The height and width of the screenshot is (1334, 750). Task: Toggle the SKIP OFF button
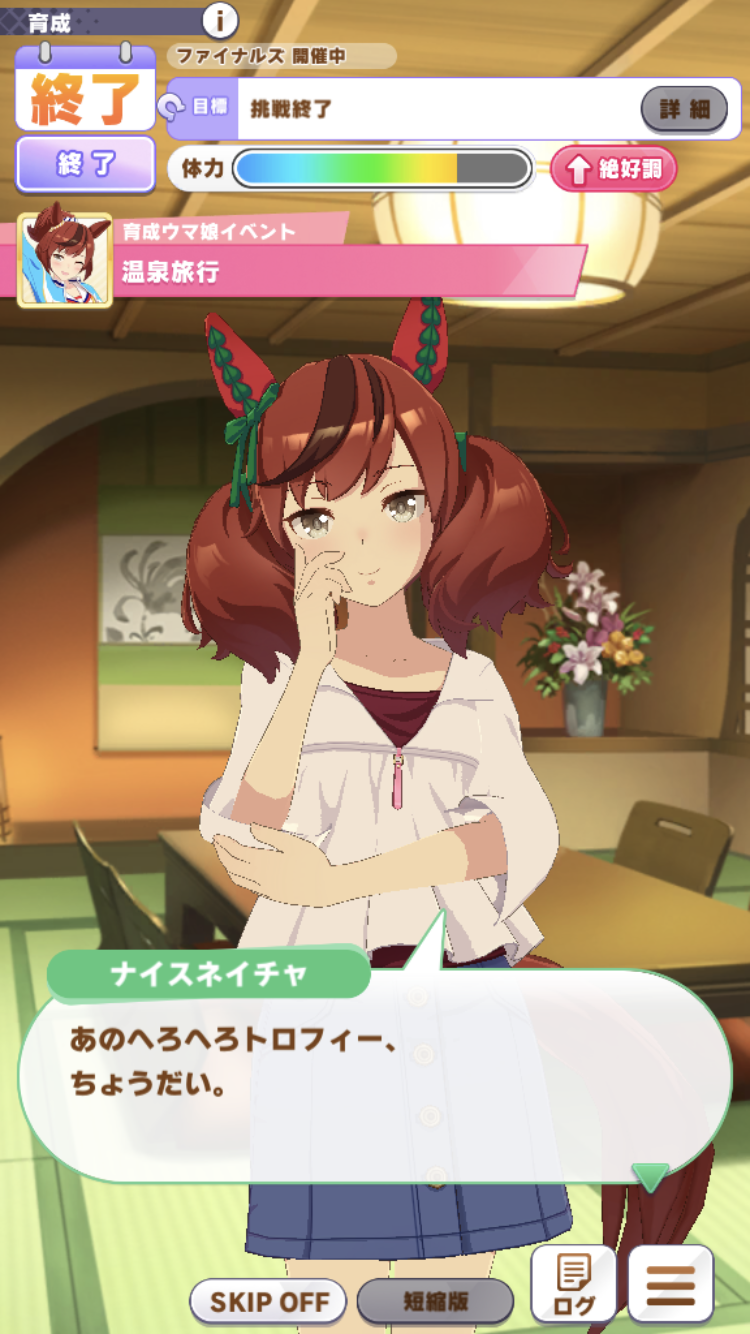[268, 1302]
